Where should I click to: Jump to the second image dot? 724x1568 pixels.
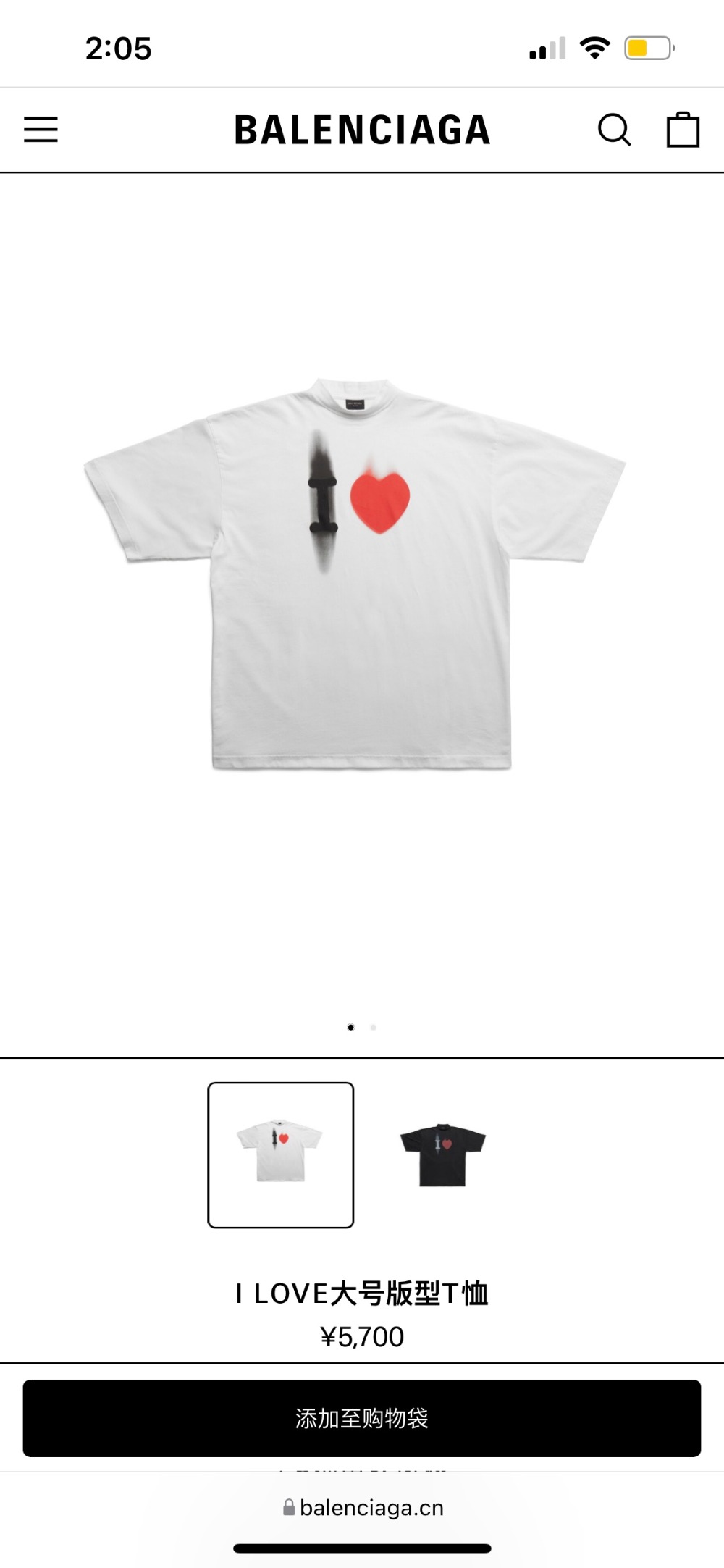pos(374,1027)
